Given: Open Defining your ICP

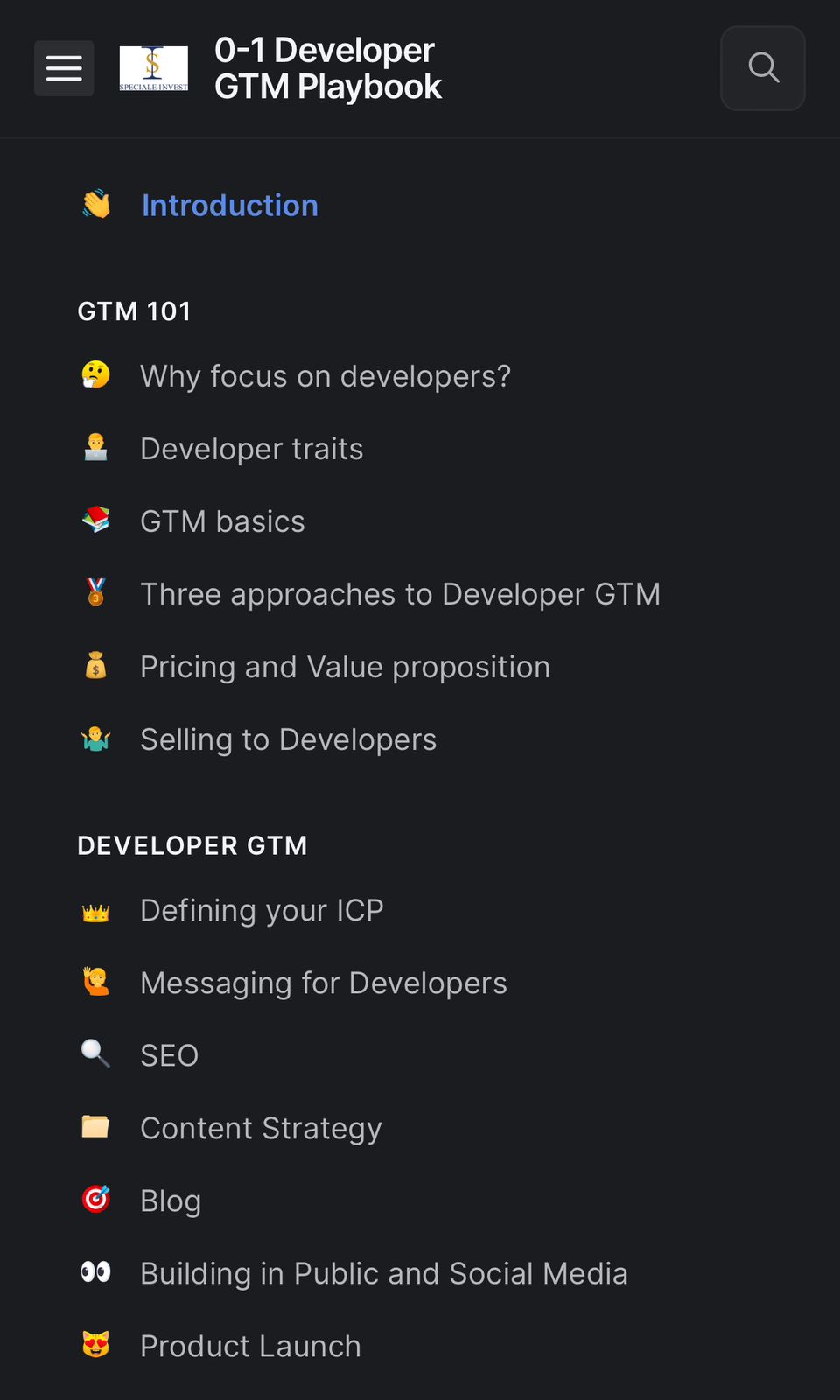Looking at the screenshot, I should click(262, 910).
